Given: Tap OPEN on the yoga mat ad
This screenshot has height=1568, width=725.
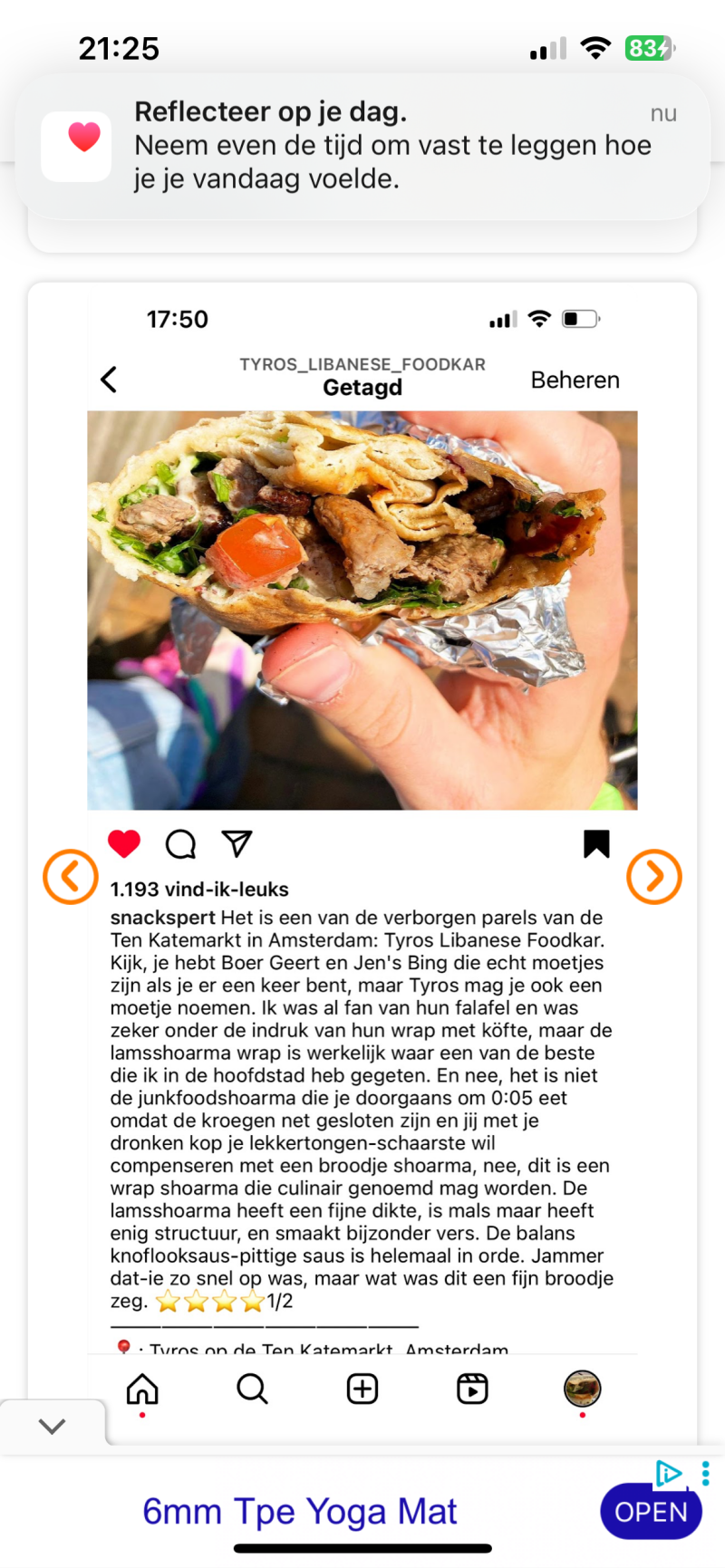Looking at the screenshot, I should [x=651, y=1512].
